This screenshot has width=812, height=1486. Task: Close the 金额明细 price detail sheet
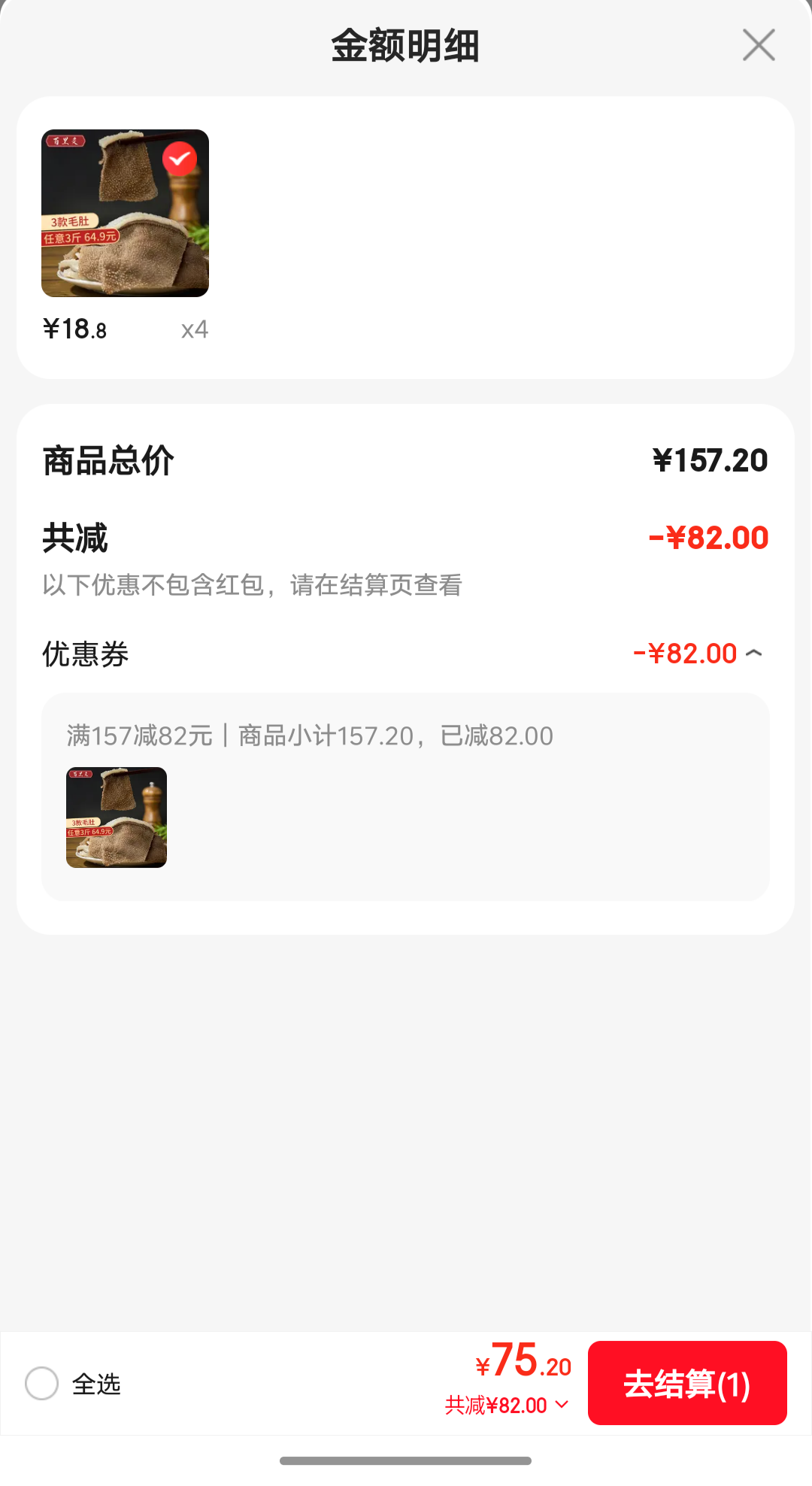tap(758, 44)
